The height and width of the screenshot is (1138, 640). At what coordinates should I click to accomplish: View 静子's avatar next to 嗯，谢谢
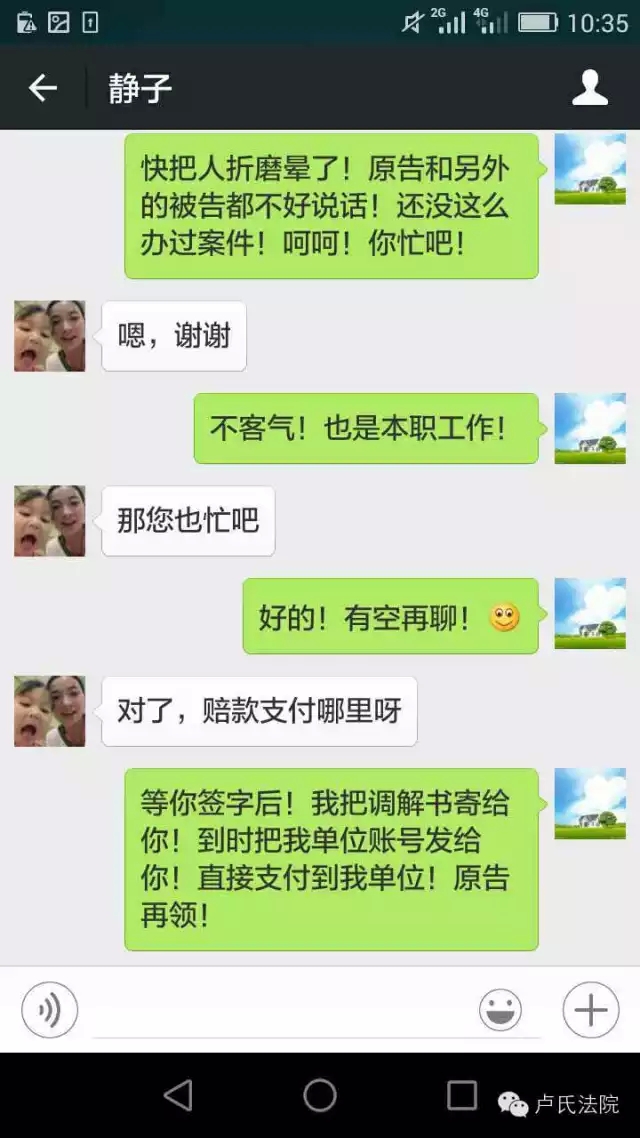50,336
